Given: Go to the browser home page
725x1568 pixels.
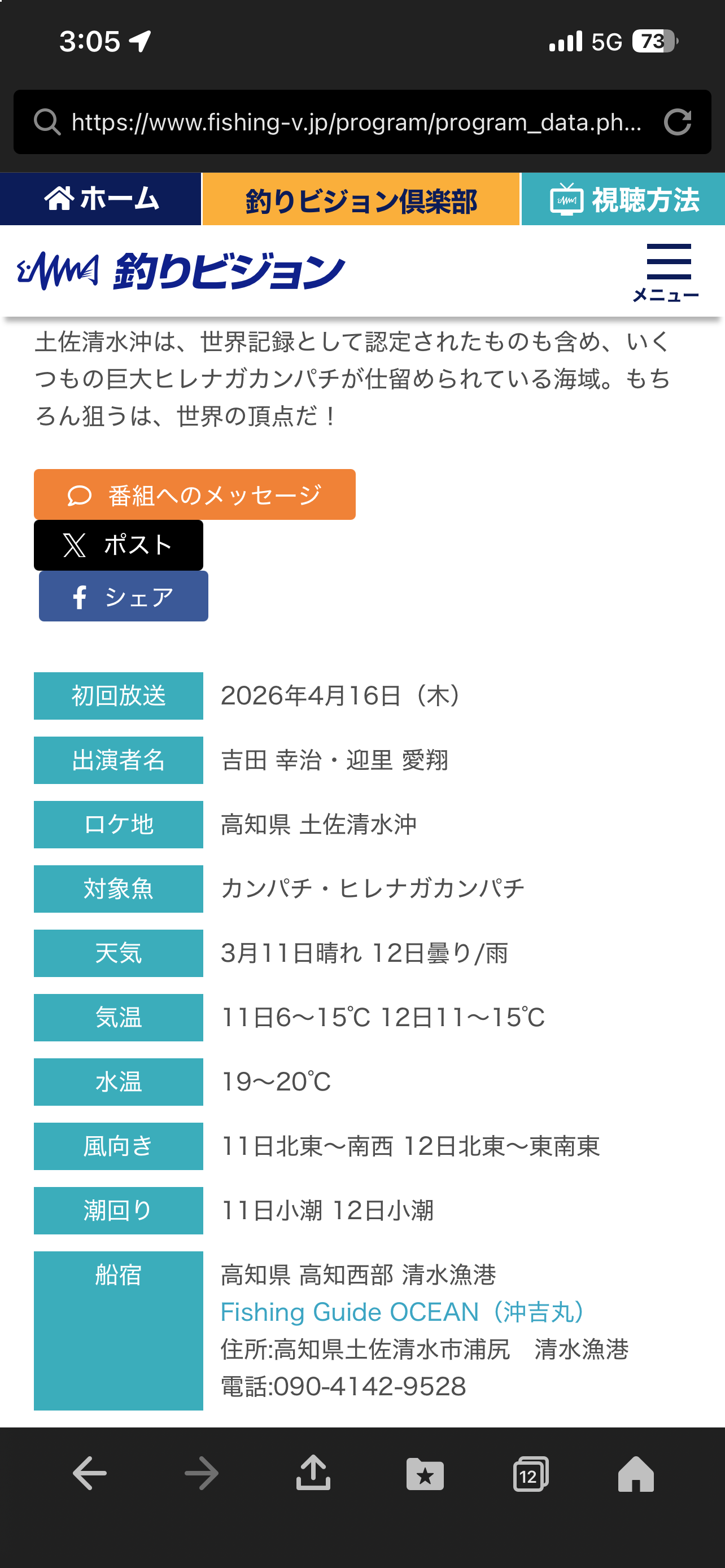Looking at the screenshot, I should point(636,1474).
